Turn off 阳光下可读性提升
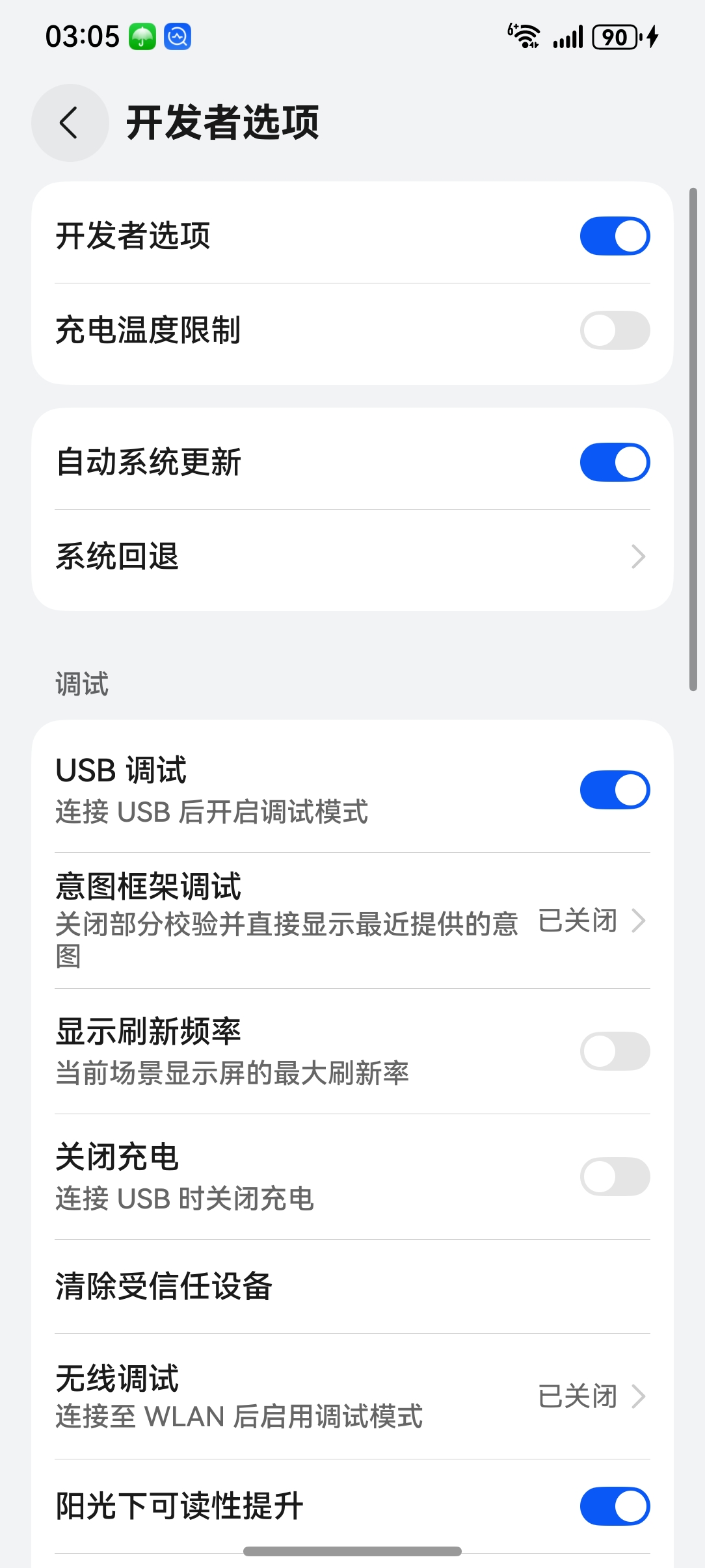 [615, 1506]
